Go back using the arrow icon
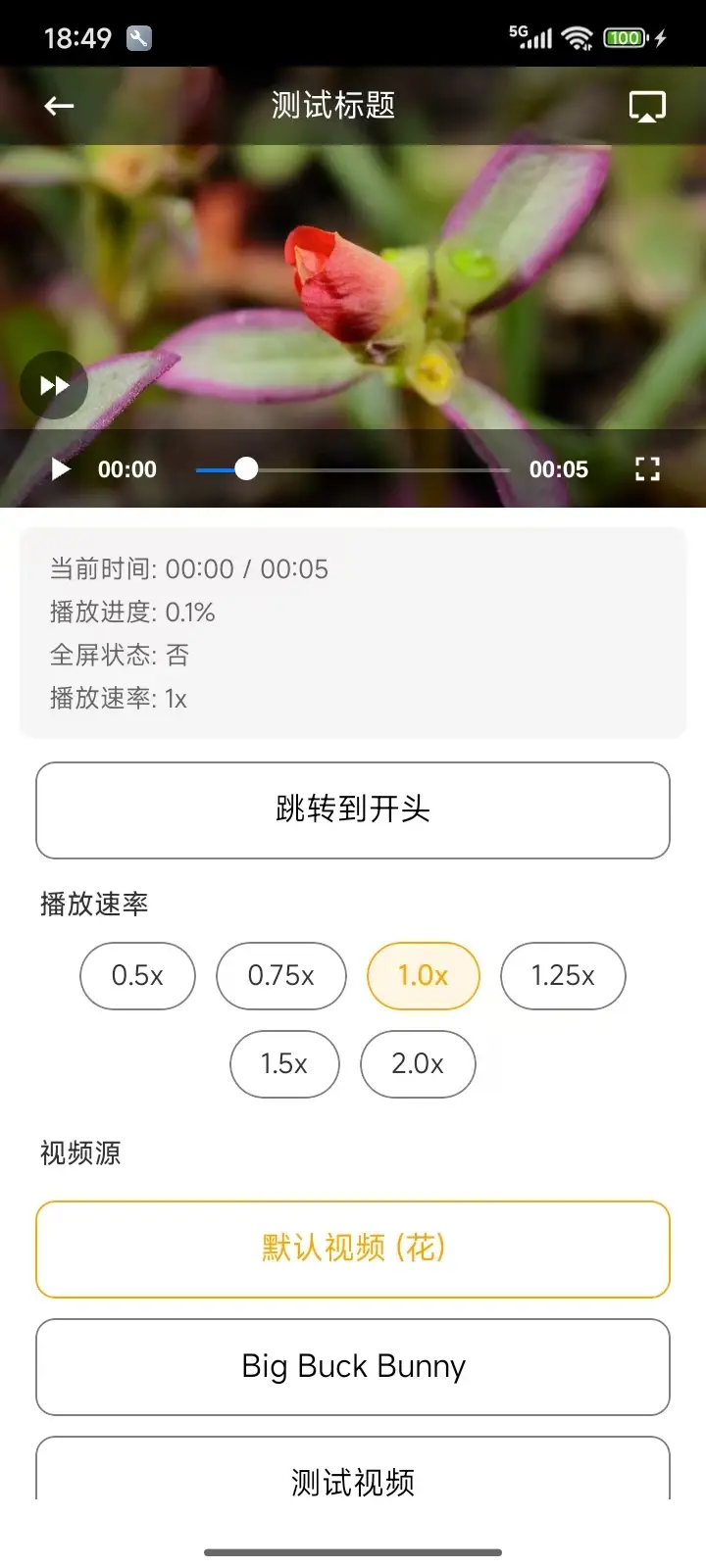Screen dimensions: 706x1568 (59, 106)
